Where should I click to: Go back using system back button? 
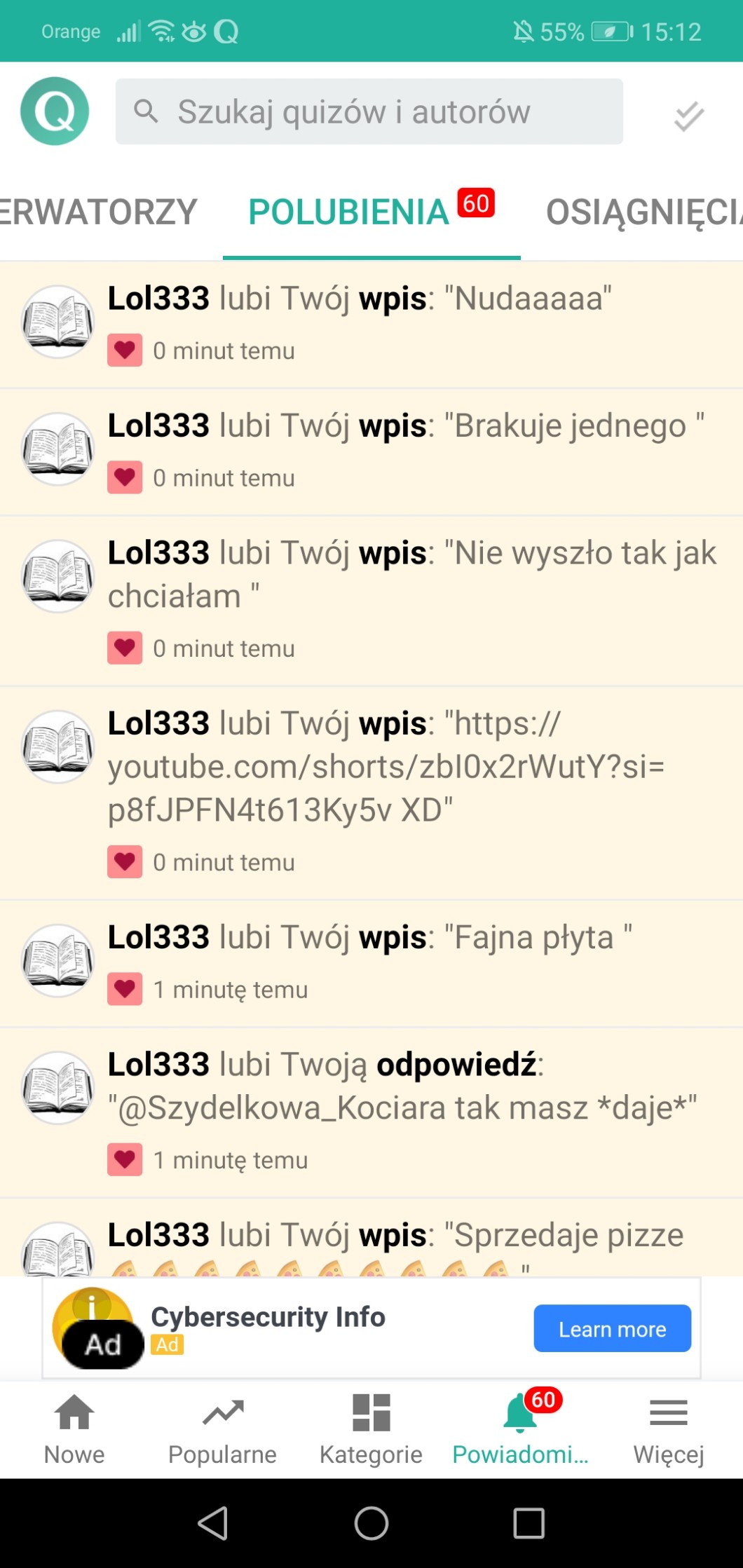click(x=213, y=1522)
